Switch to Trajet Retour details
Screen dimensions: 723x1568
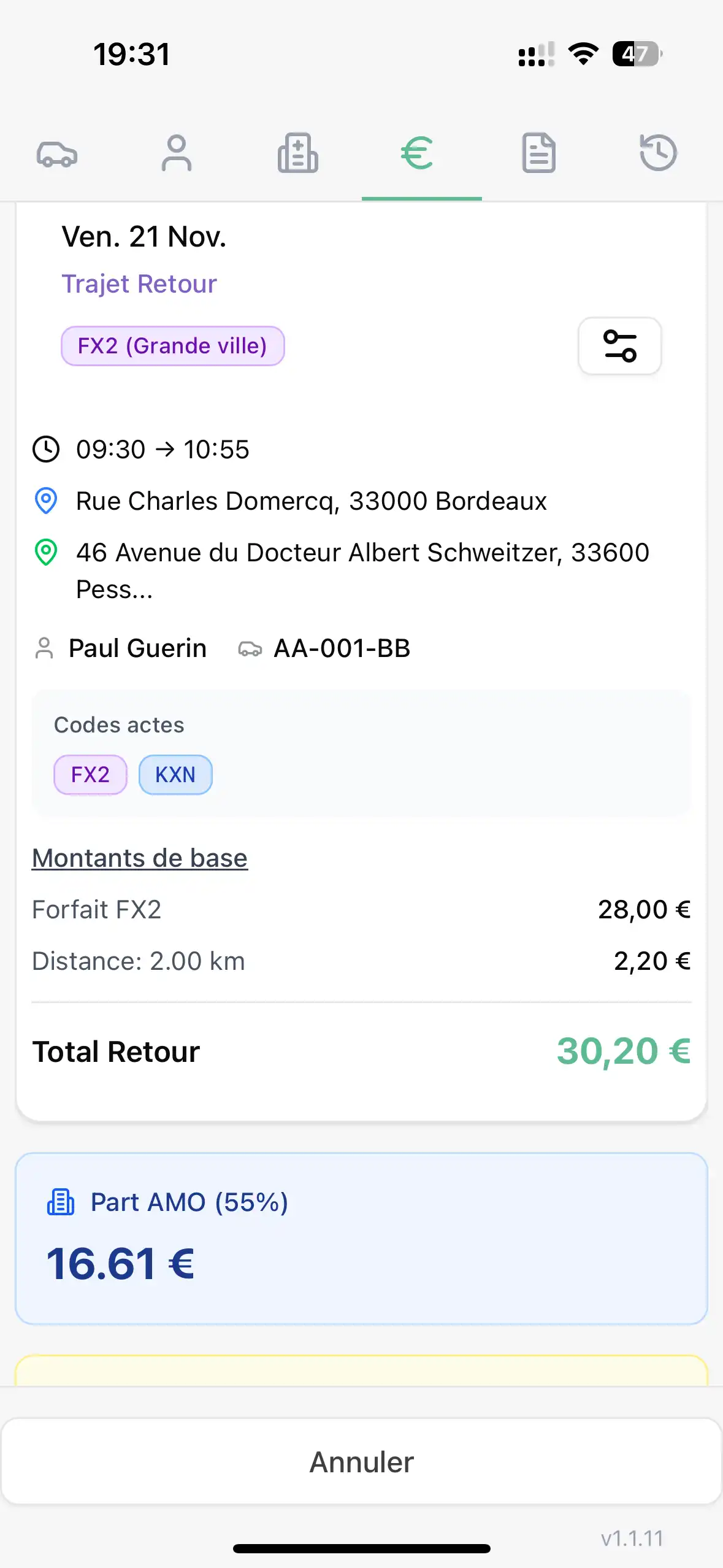click(139, 283)
